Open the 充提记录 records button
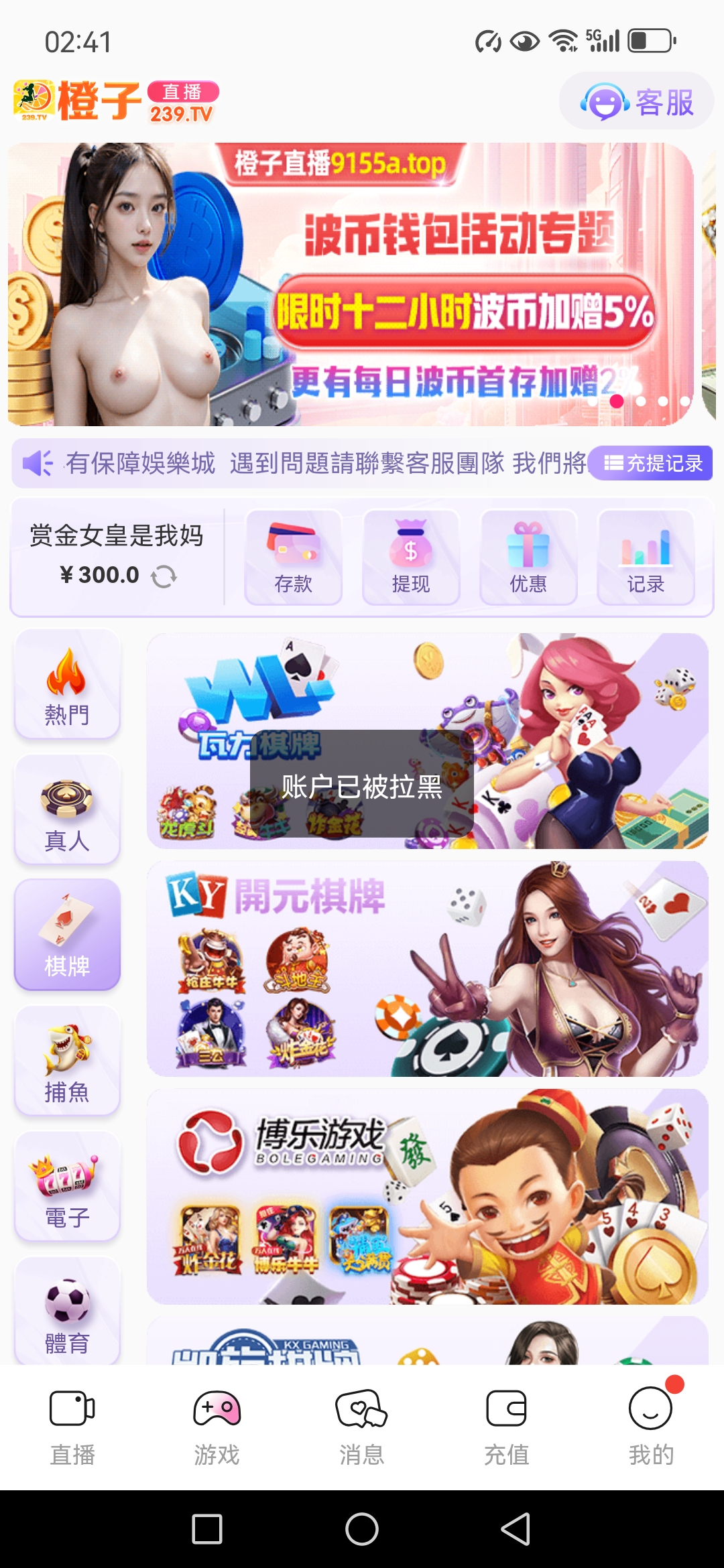This screenshot has height=1568, width=724. (652, 463)
